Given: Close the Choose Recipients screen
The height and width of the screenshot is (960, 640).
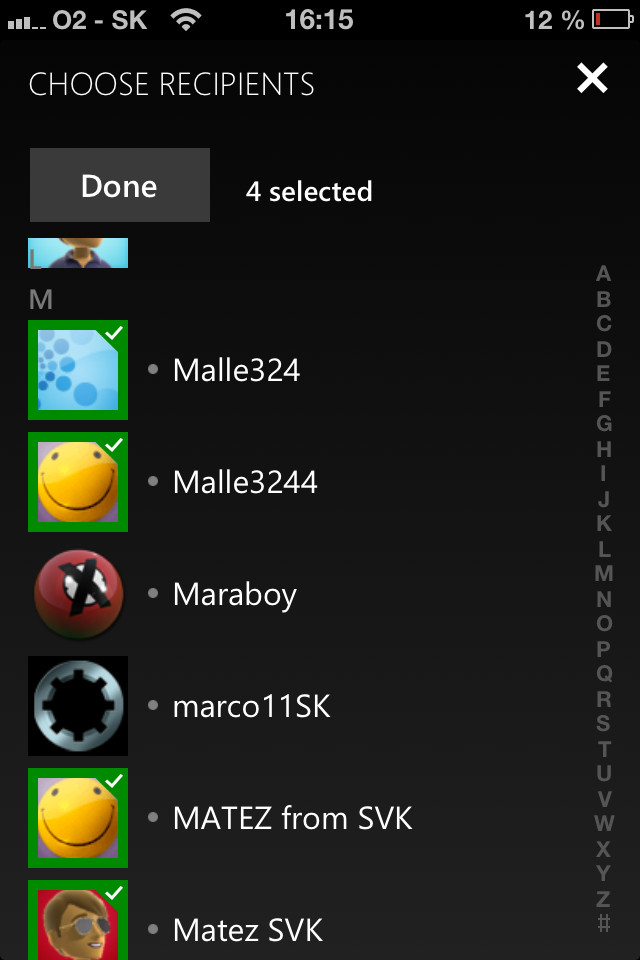Looking at the screenshot, I should pyautogui.click(x=592, y=79).
